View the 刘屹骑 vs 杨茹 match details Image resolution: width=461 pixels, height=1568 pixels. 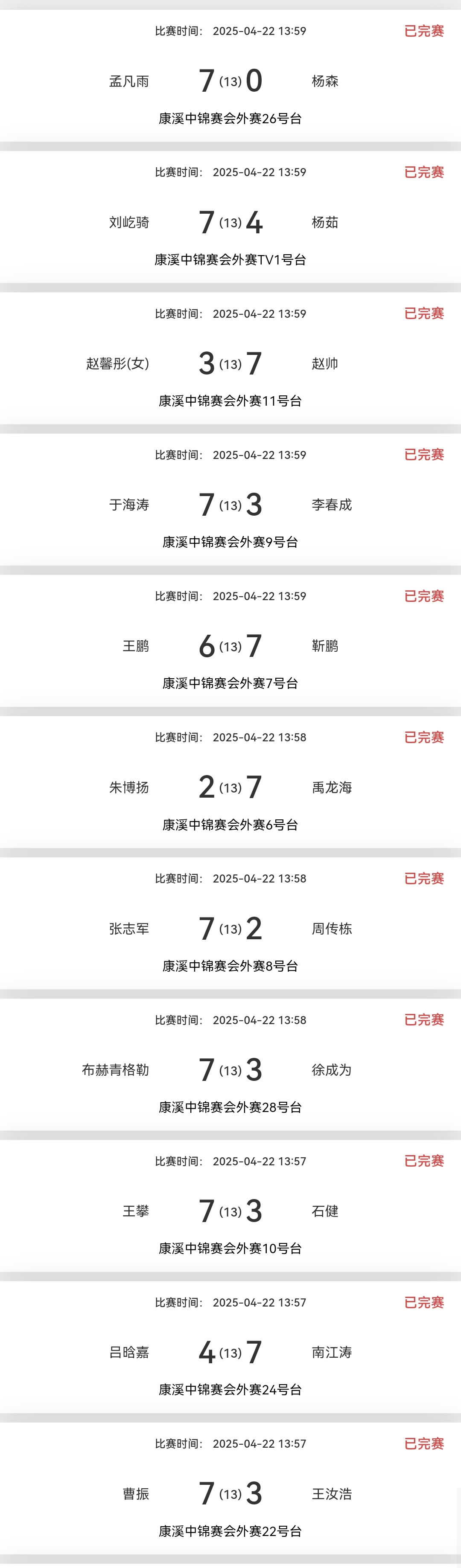click(230, 222)
